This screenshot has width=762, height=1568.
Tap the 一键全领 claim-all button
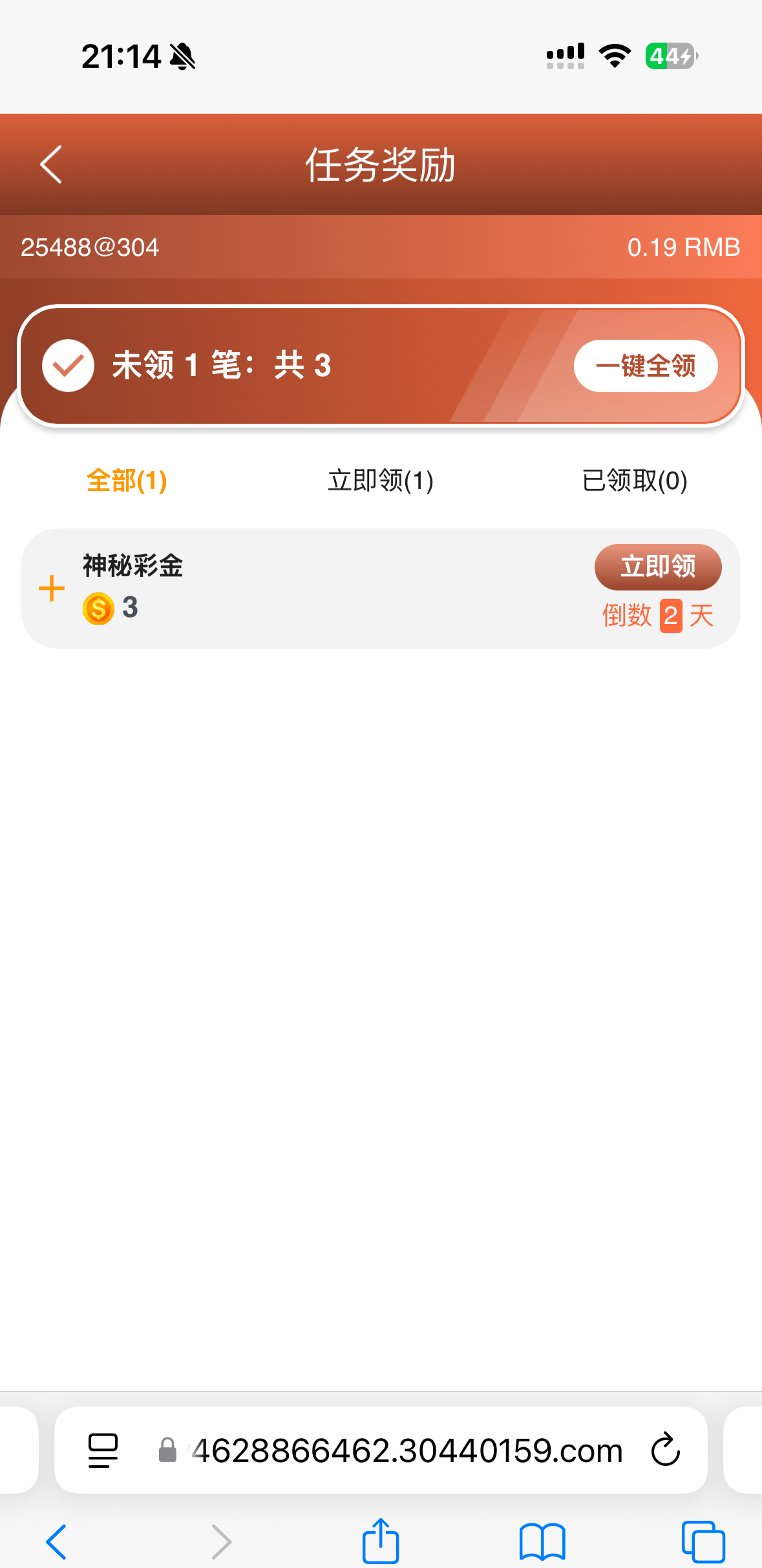[645, 366]
